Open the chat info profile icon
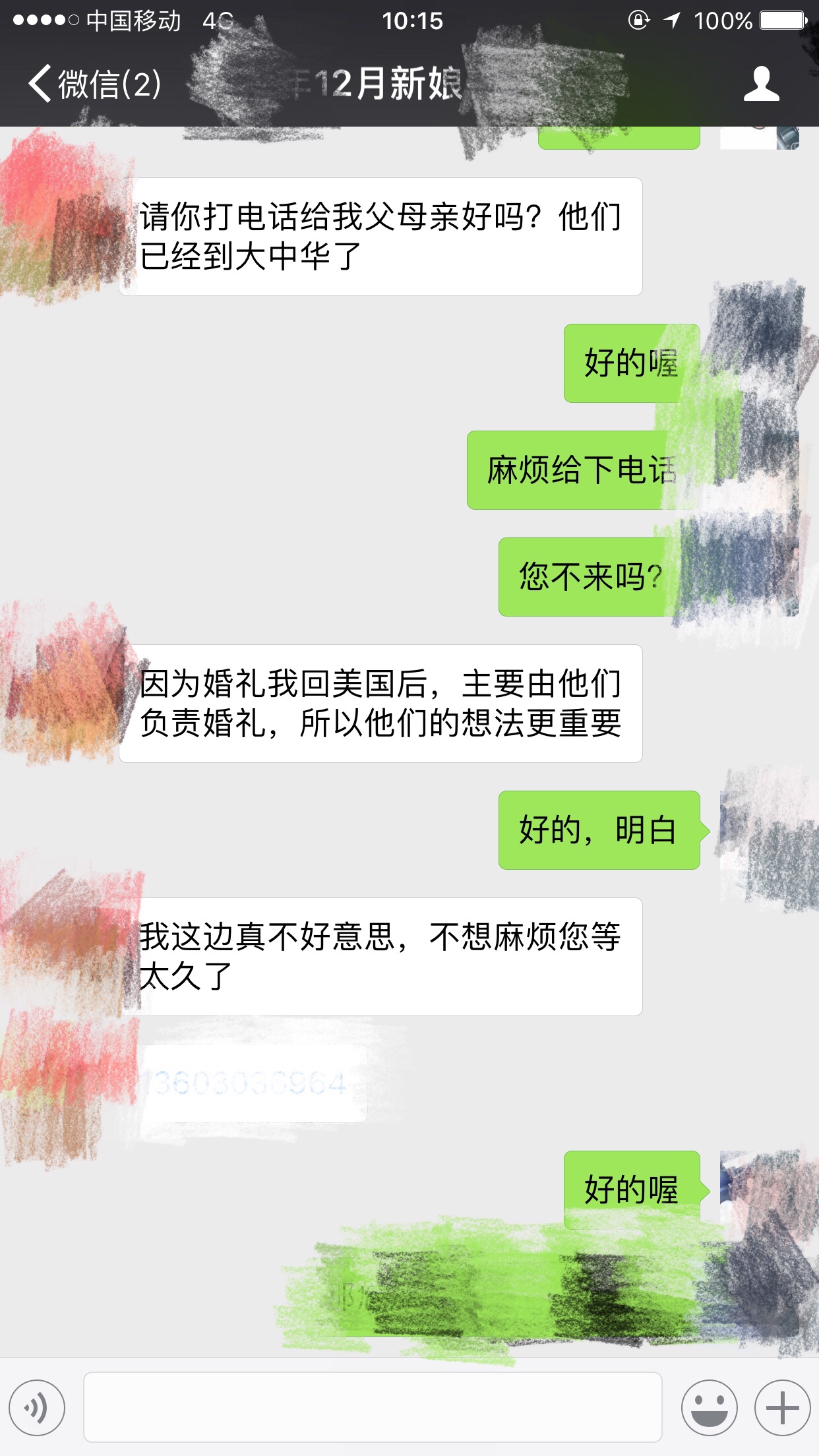The height and width of the screenshot is (1456, 819). point(762,84)
